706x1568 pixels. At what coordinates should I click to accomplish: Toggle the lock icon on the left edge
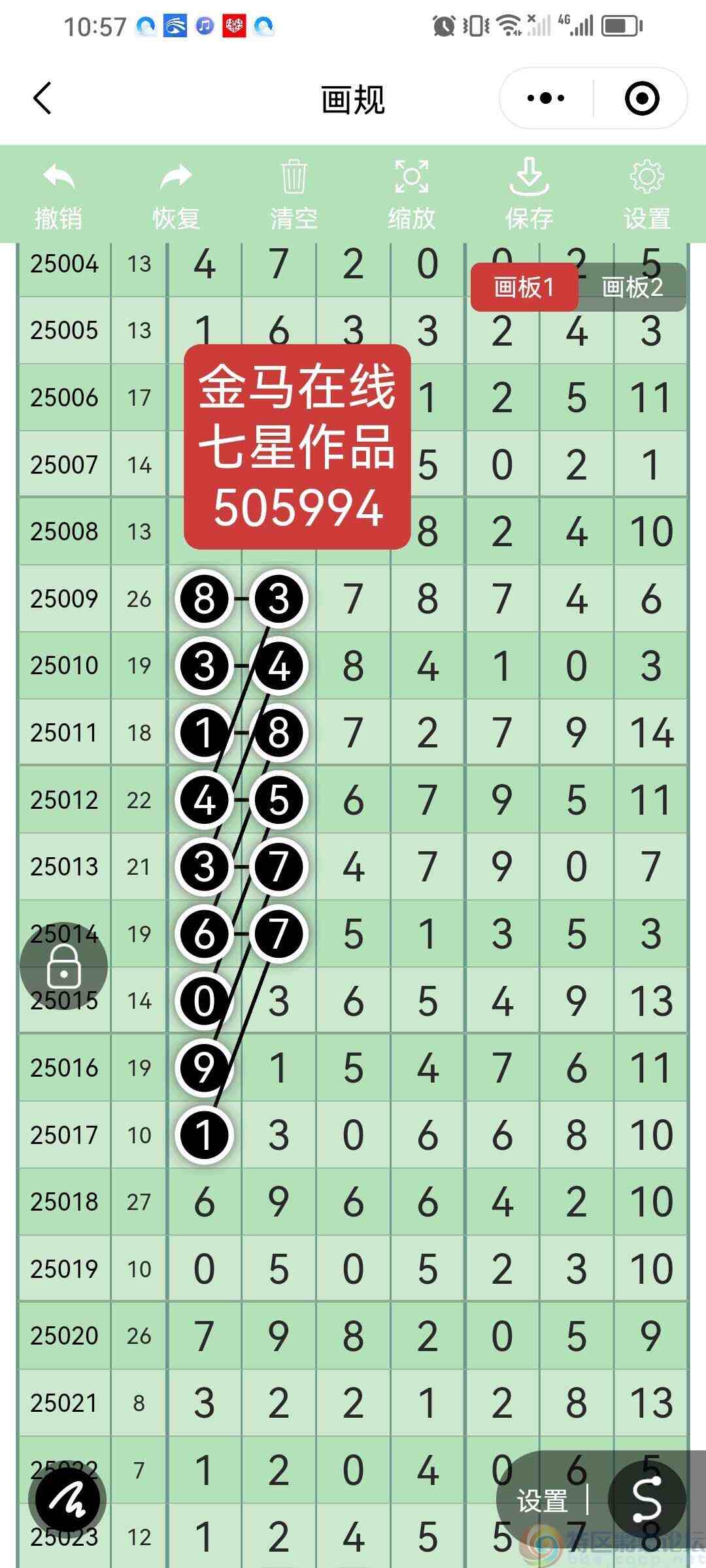pyautogui.click(x=63, y=967)
